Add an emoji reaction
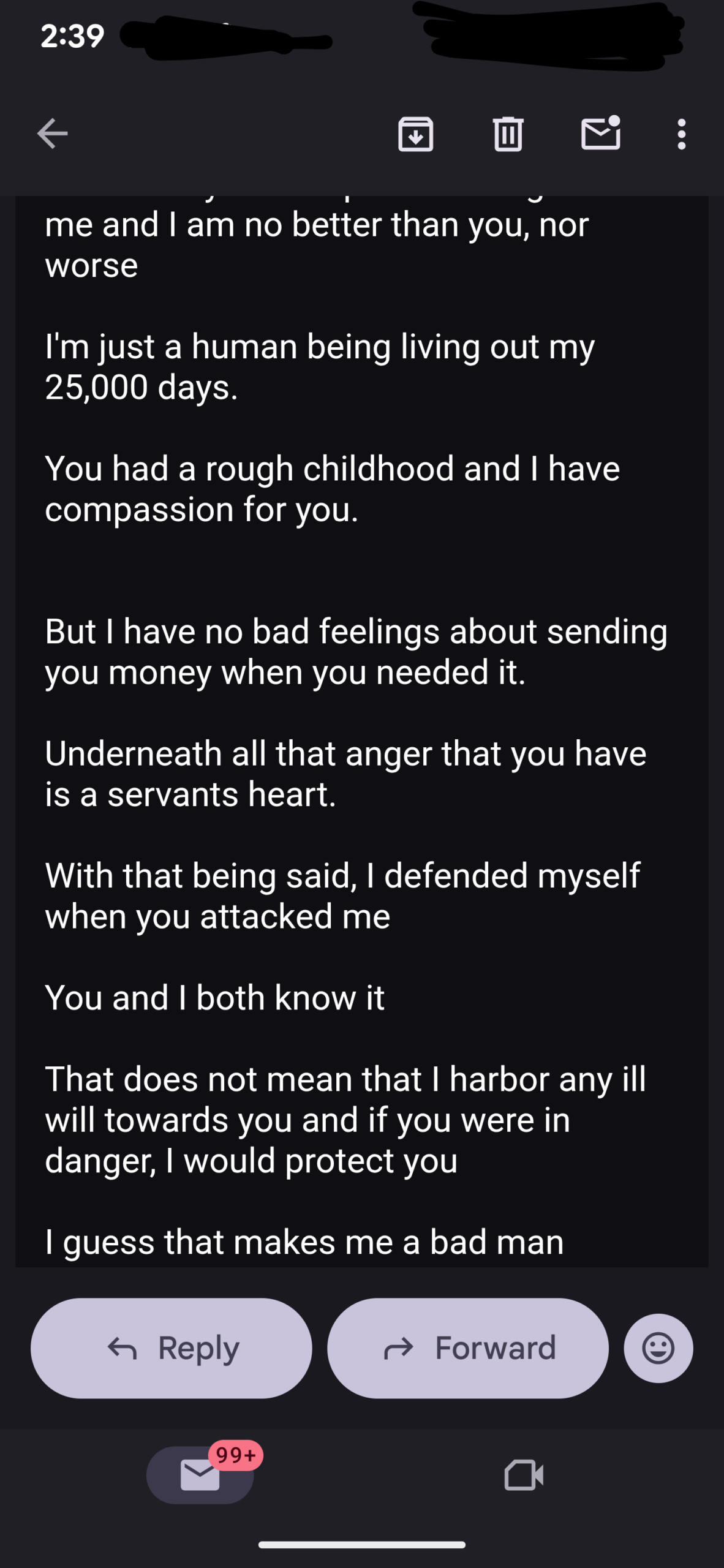The width and height of the screenshot is (724, 1568). coord(658,1348)
